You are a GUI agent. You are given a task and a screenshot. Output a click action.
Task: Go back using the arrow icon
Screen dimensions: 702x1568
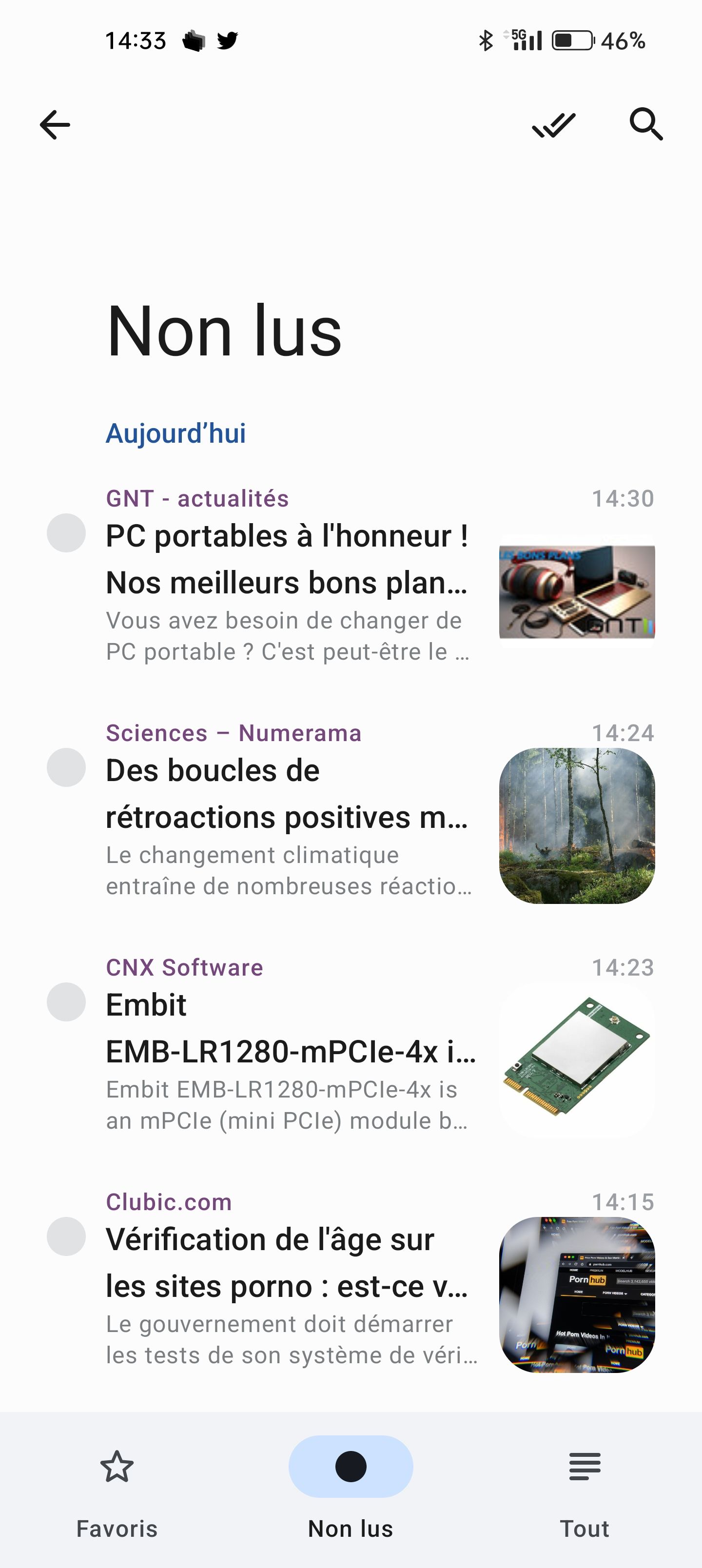(x=55, y=125)
